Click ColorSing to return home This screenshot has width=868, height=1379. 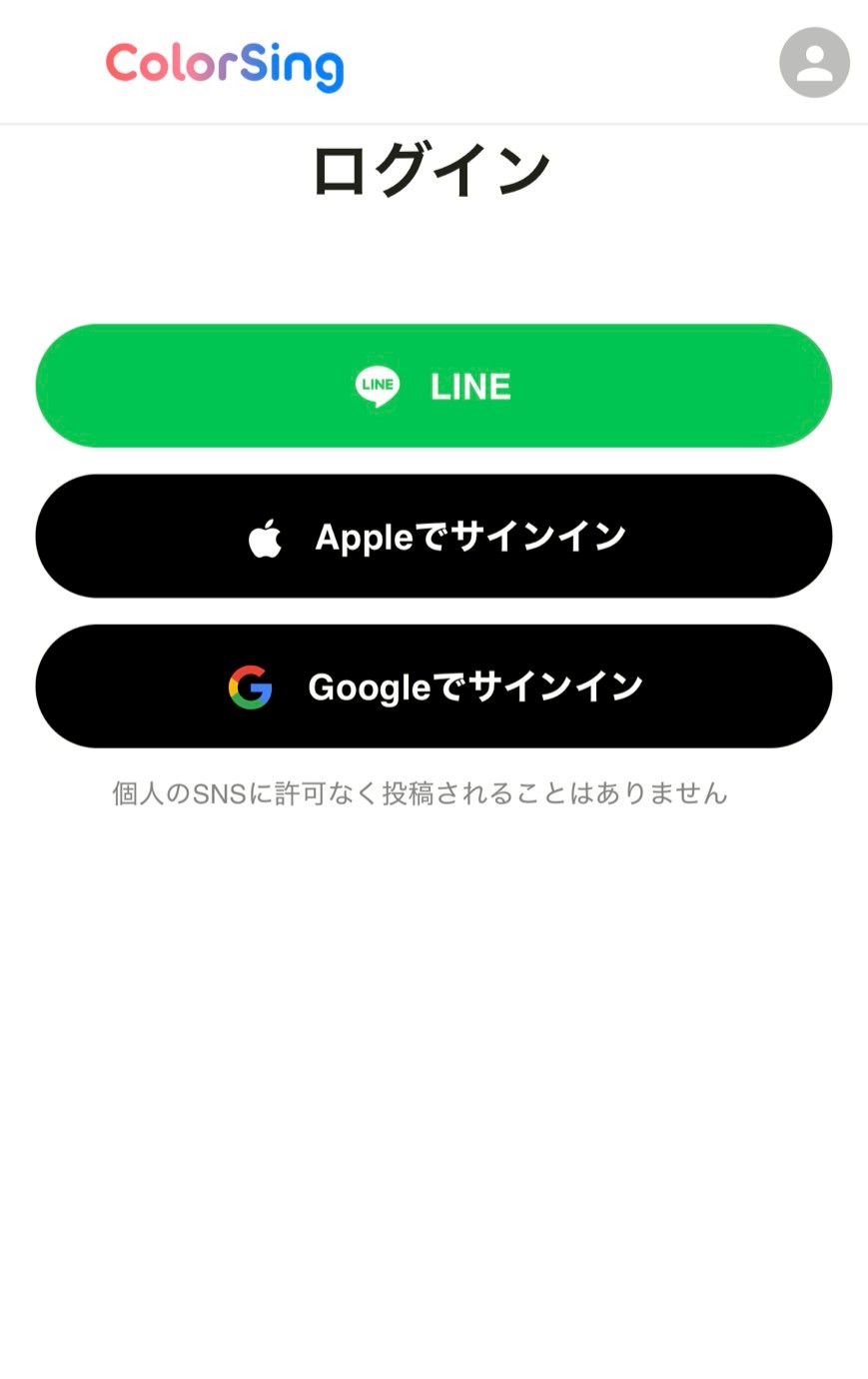224,63
